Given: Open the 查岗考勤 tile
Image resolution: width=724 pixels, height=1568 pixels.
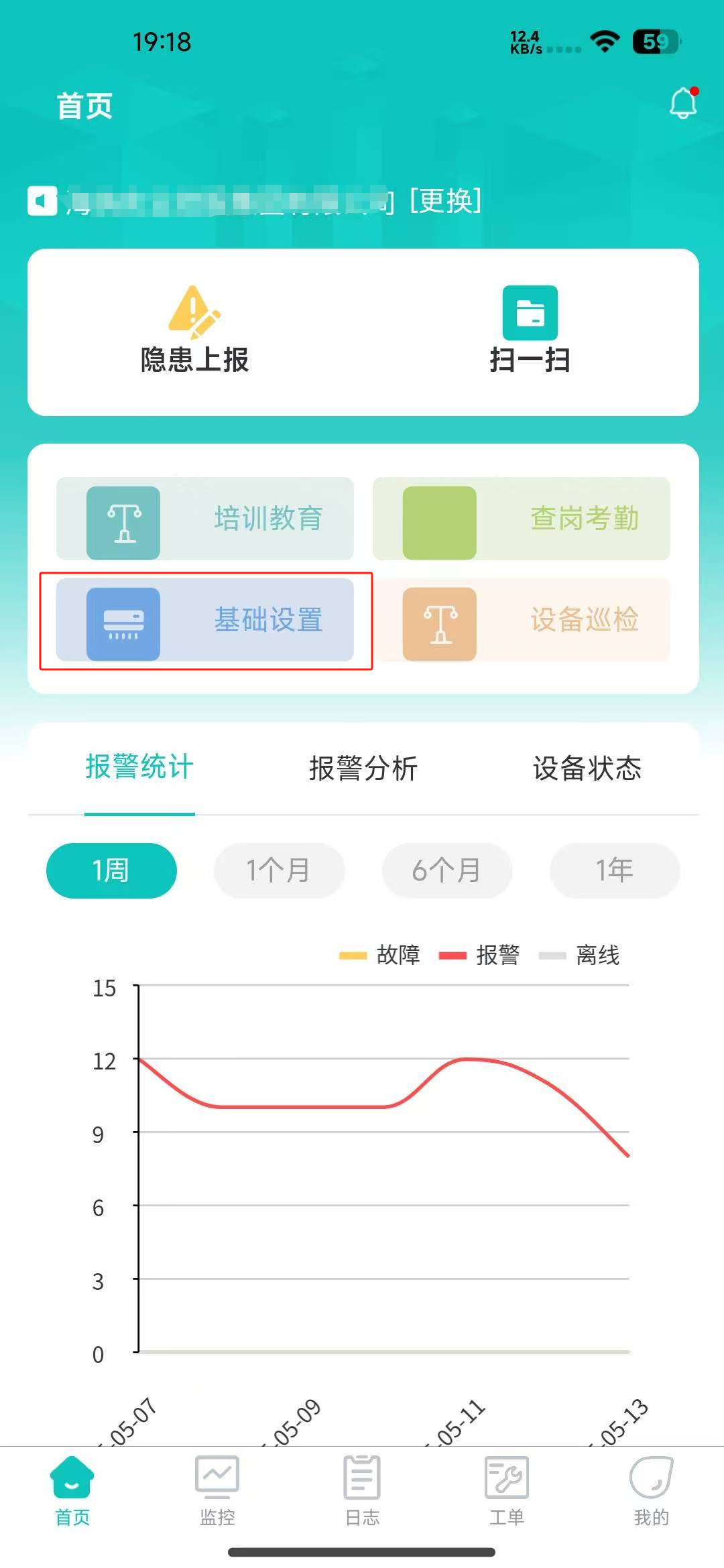Looking at the screenshot, I should (x=522, y=519).
